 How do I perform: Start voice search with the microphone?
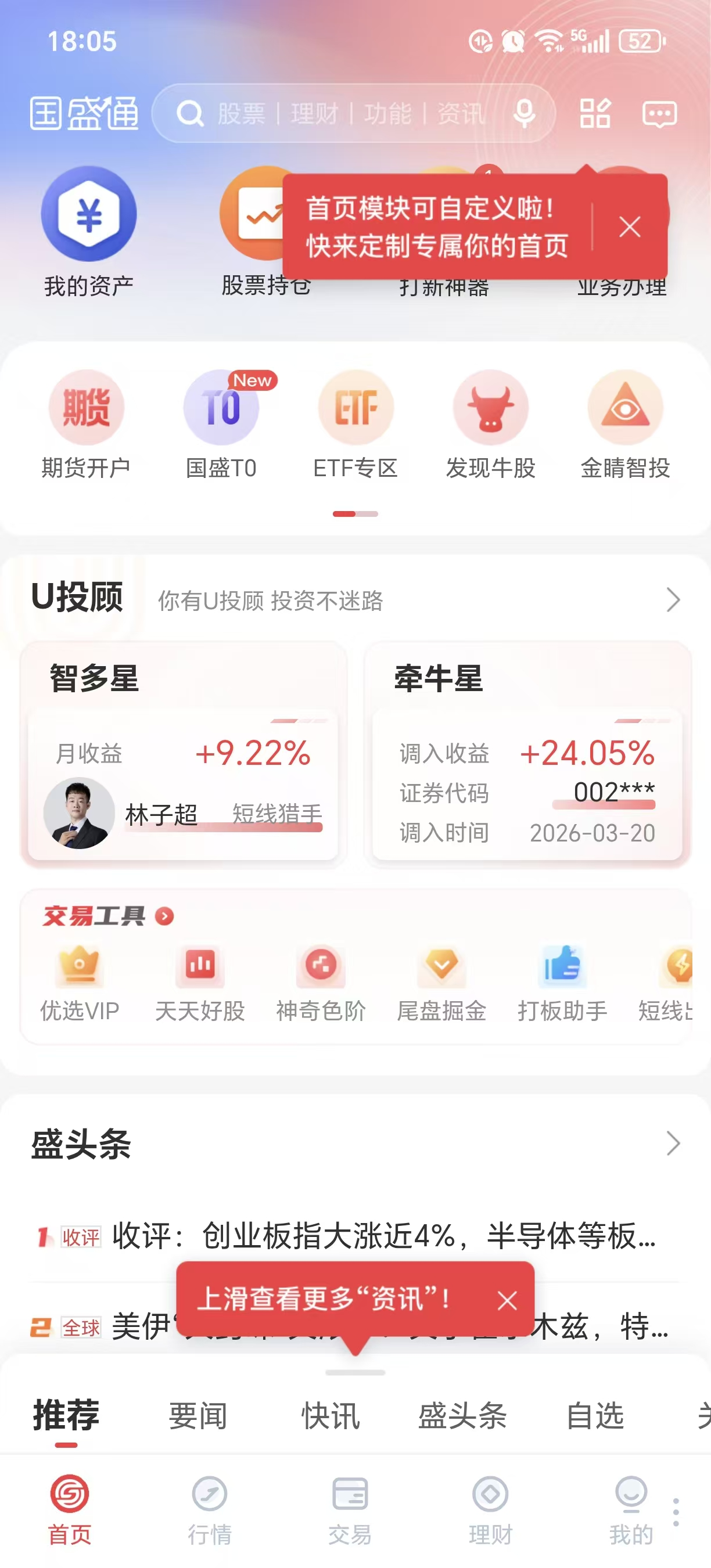pyautogui.click(x=524, y=114)
